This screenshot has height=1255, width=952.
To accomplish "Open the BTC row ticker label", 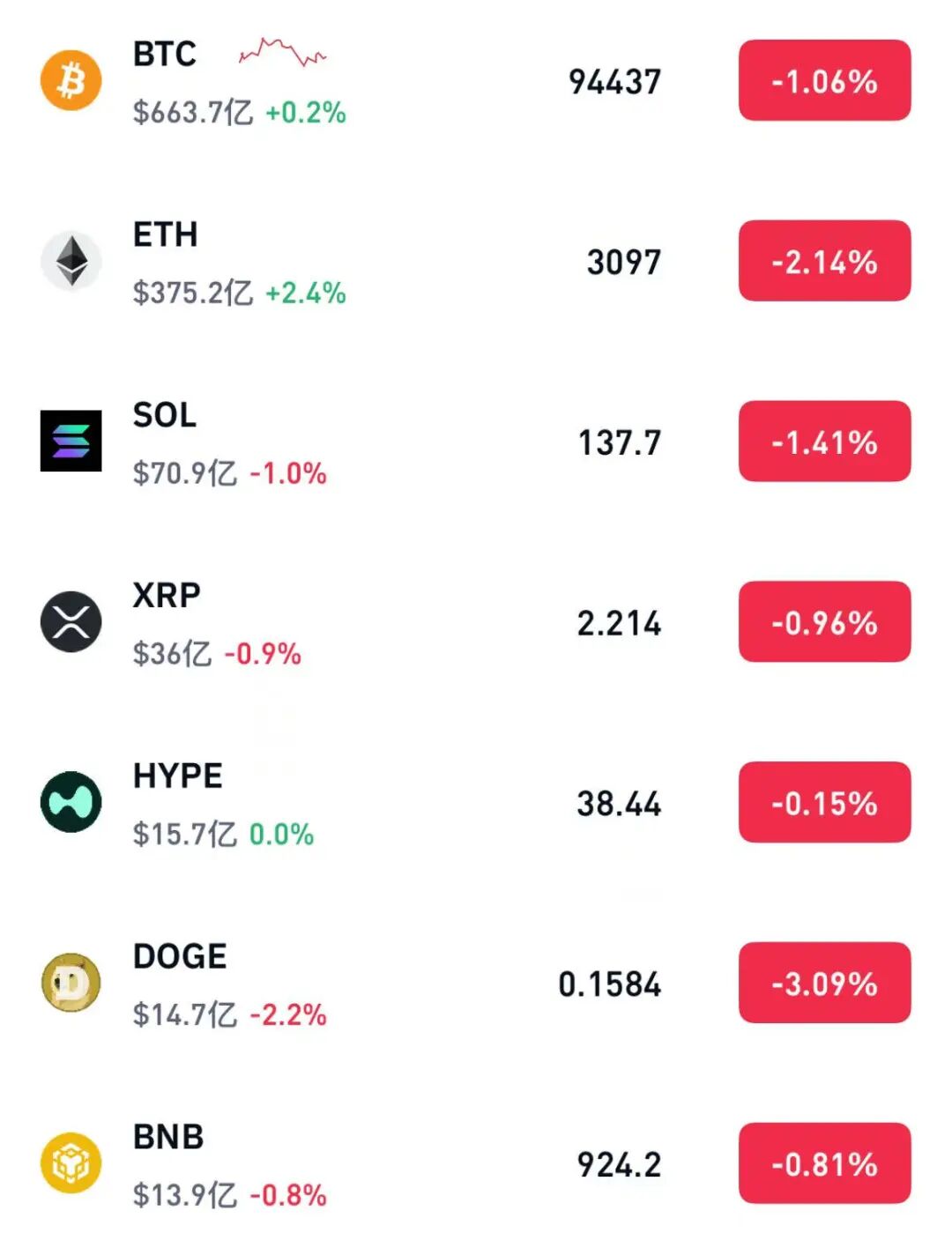I will 163,55.
